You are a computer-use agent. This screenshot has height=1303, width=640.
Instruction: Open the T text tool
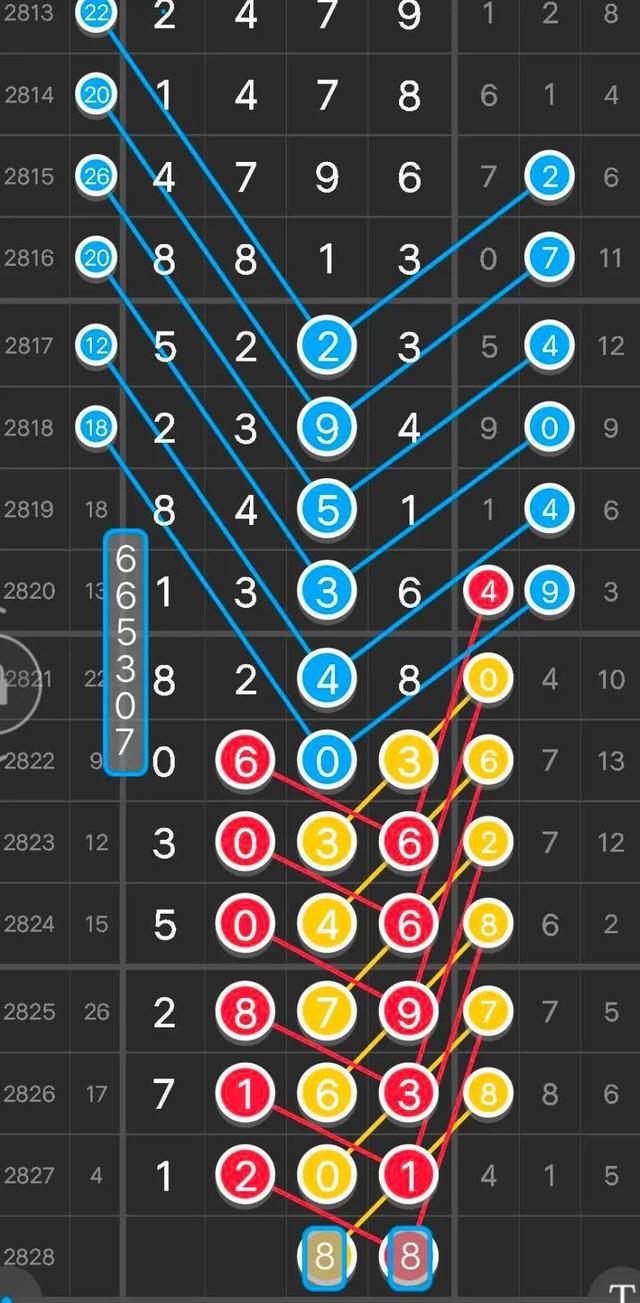click(622, 1288)
